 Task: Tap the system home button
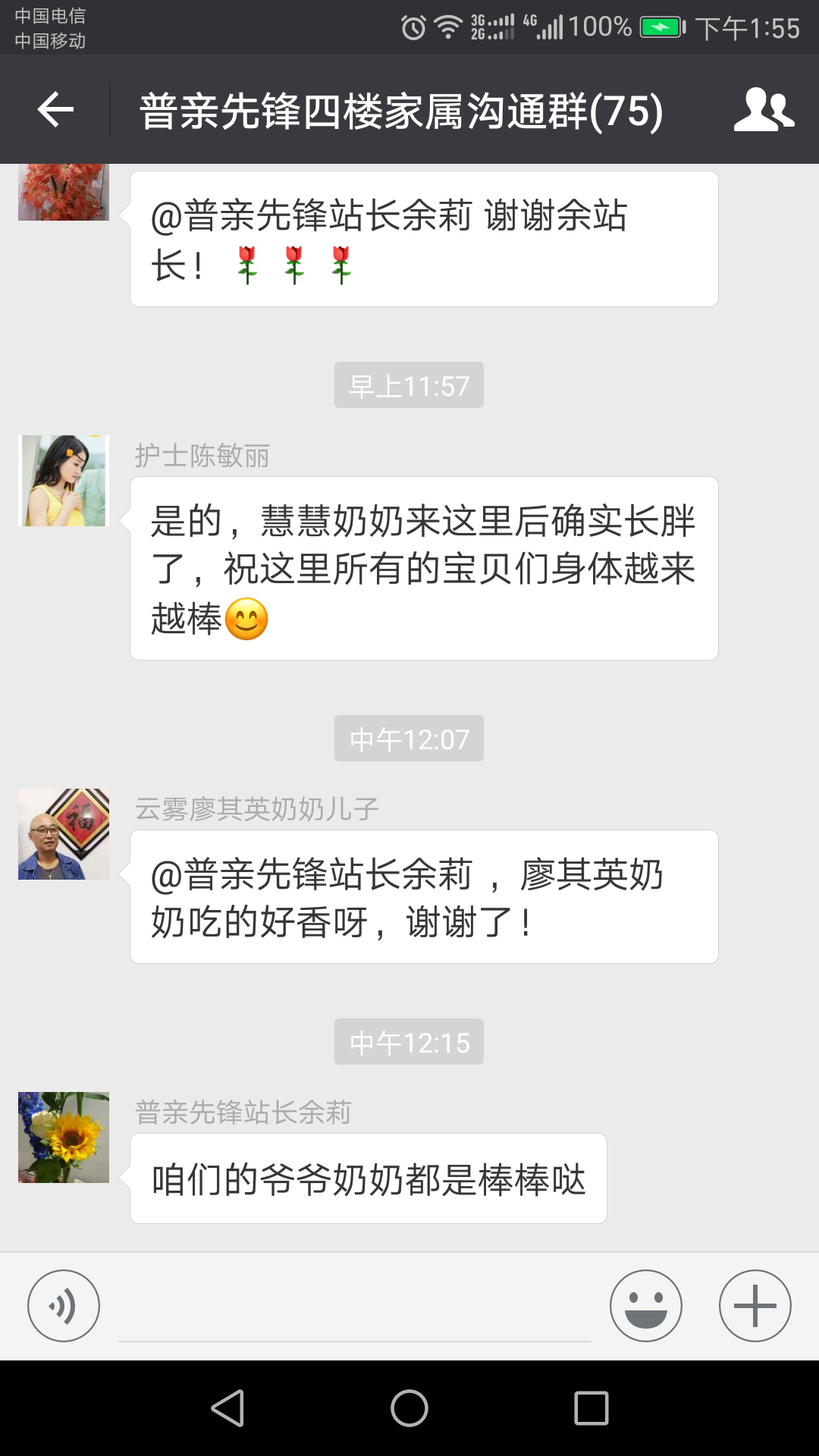click(x=409, y=1408)
